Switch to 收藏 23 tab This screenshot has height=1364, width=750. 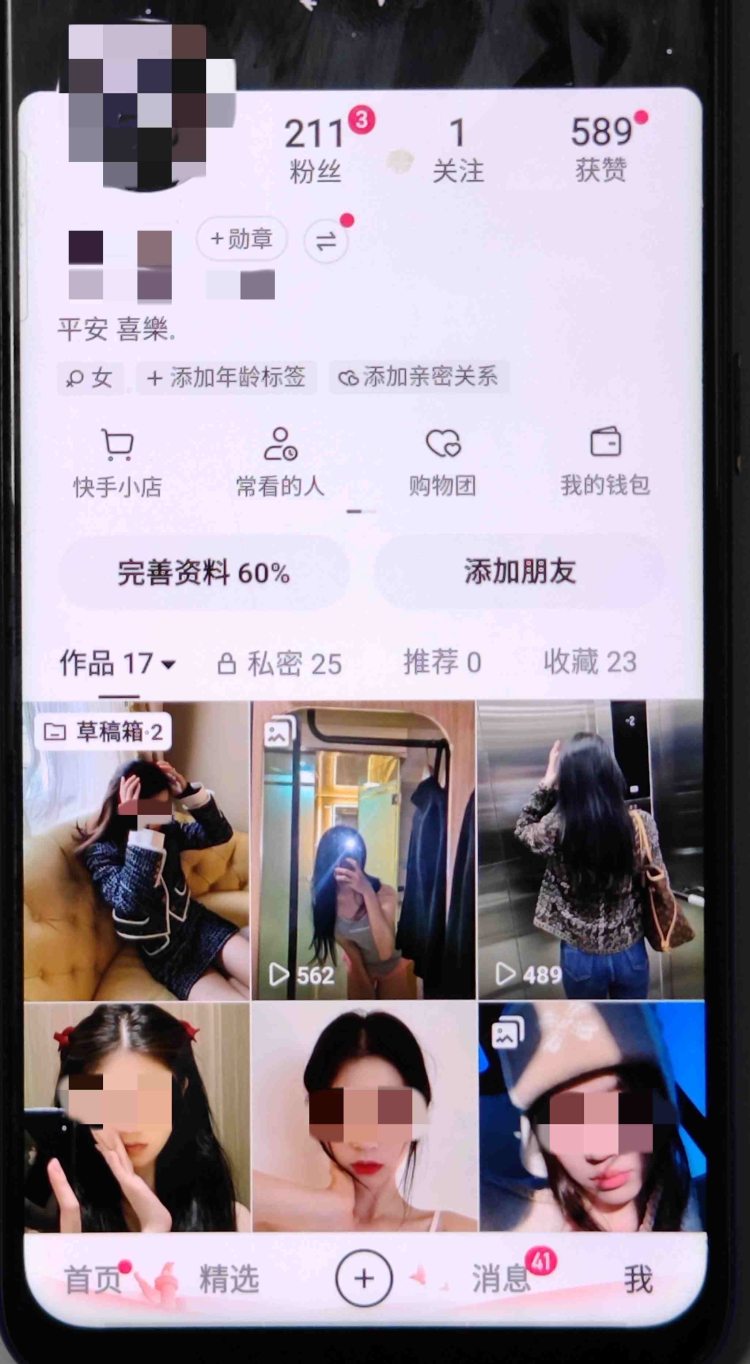(590, 662)
